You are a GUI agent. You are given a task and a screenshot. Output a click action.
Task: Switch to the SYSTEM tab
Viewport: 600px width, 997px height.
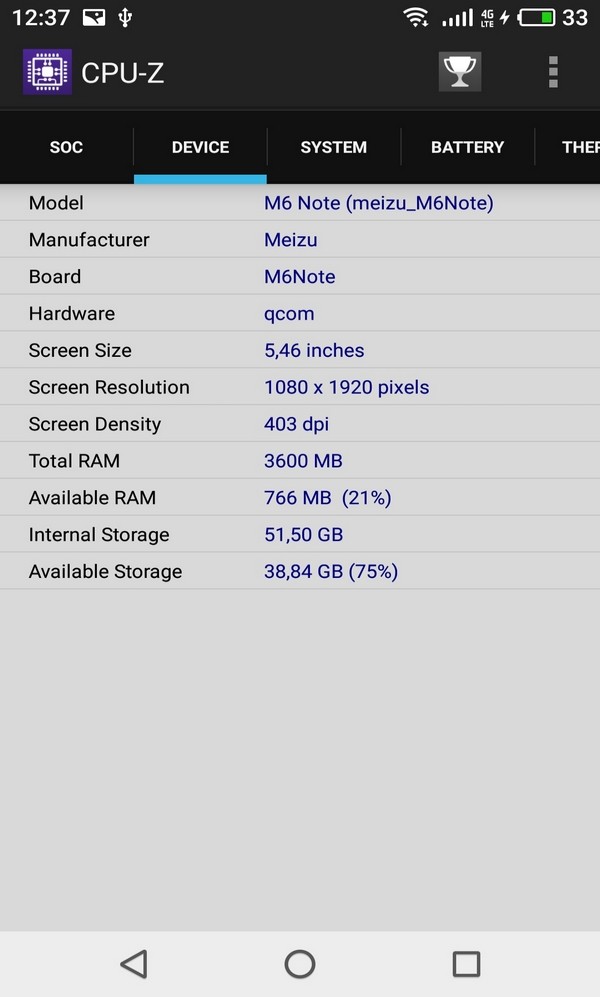point(334,148)
